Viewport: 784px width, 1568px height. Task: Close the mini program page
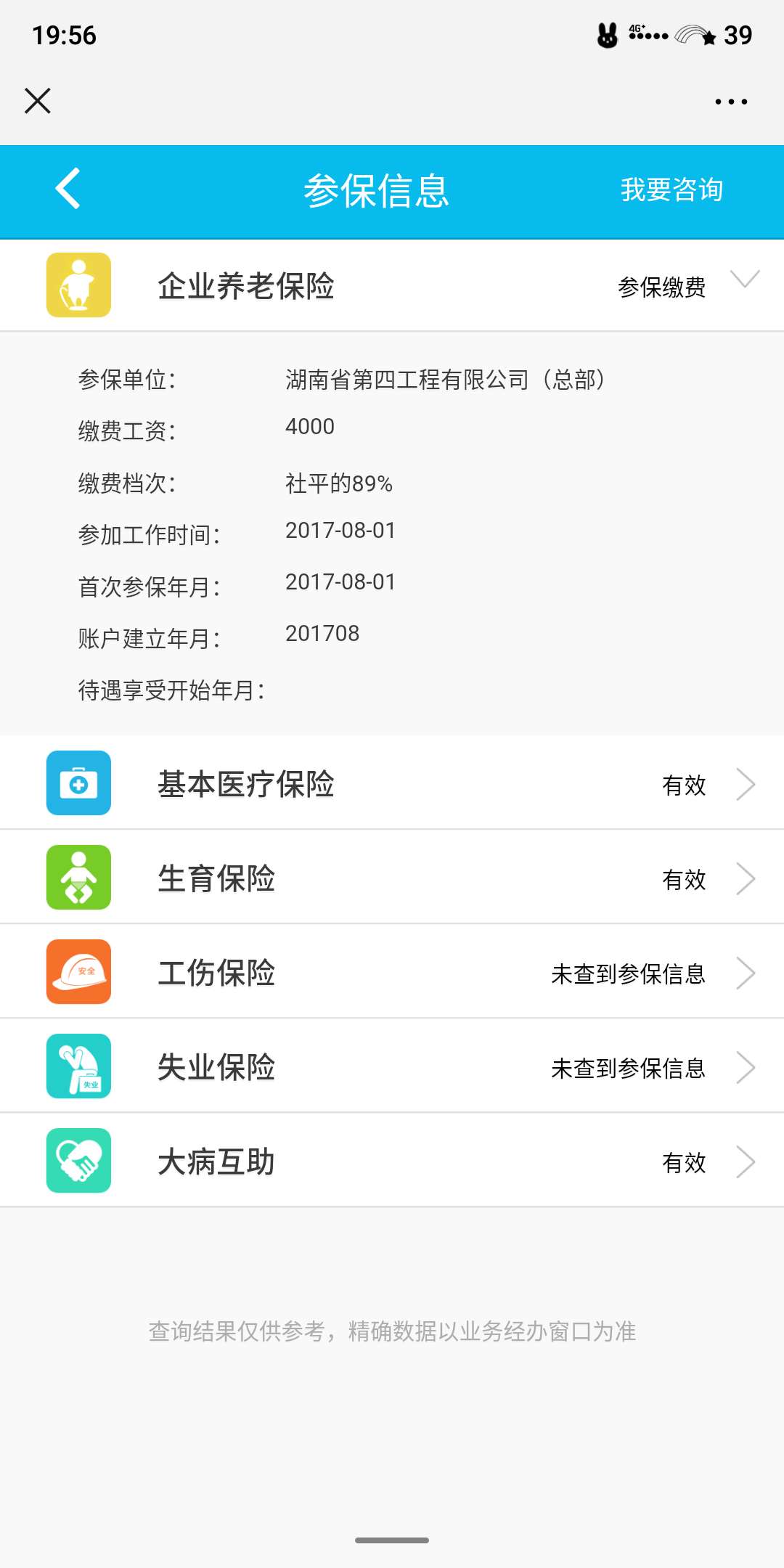(x=38, y=101)
